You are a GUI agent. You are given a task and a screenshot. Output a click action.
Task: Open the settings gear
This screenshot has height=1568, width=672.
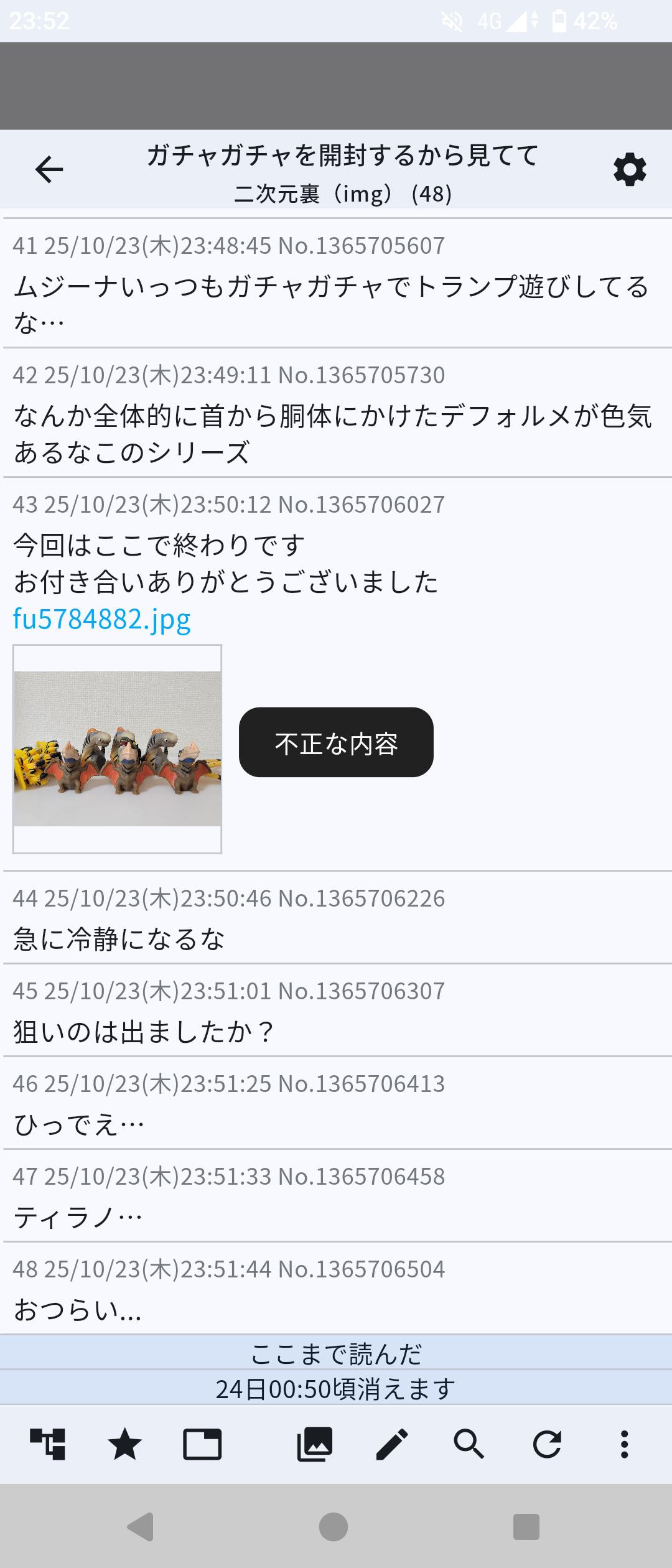click(630, 169)
